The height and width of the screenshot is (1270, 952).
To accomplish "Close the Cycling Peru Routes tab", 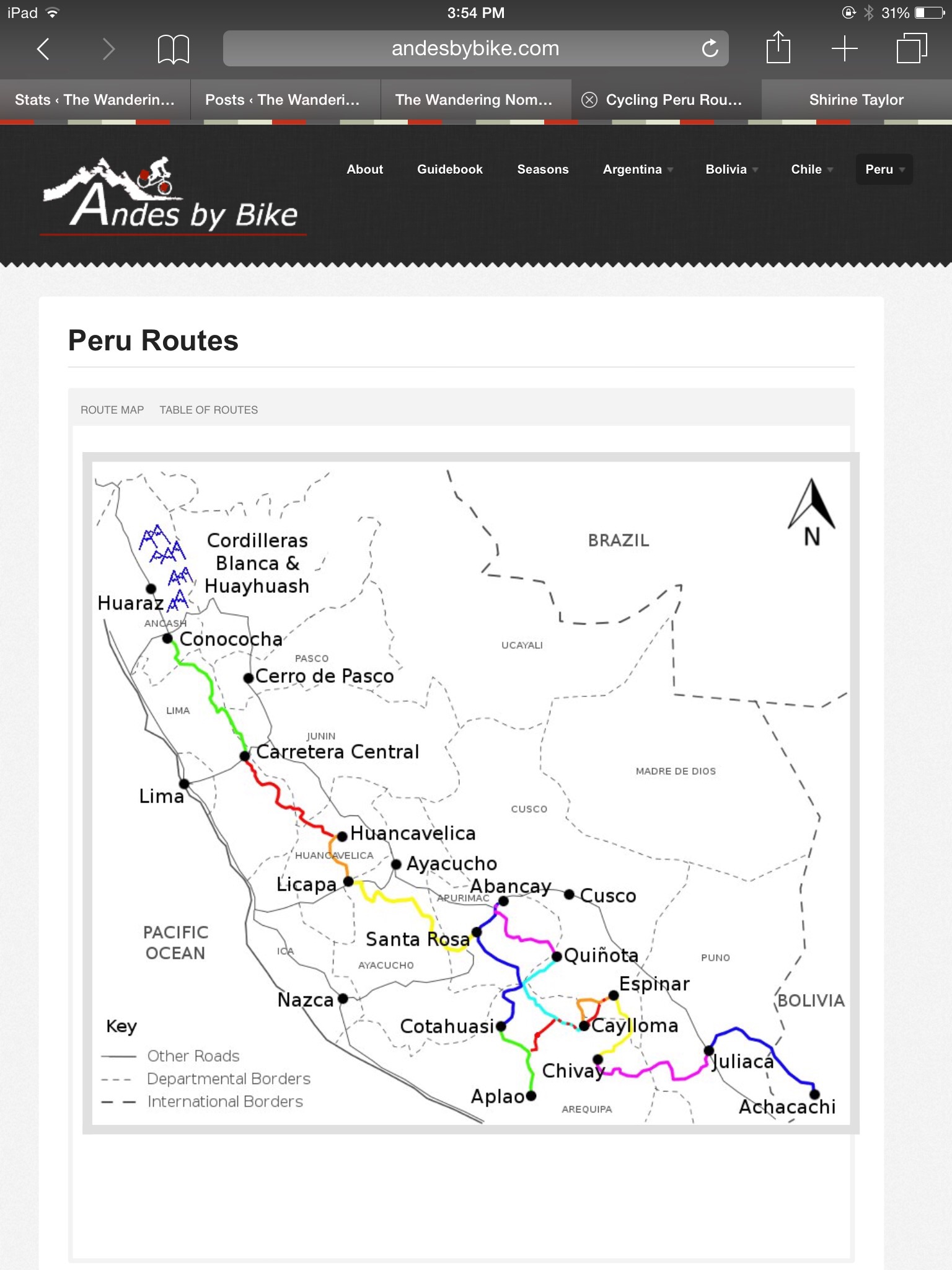I will [x=589, y=100].
